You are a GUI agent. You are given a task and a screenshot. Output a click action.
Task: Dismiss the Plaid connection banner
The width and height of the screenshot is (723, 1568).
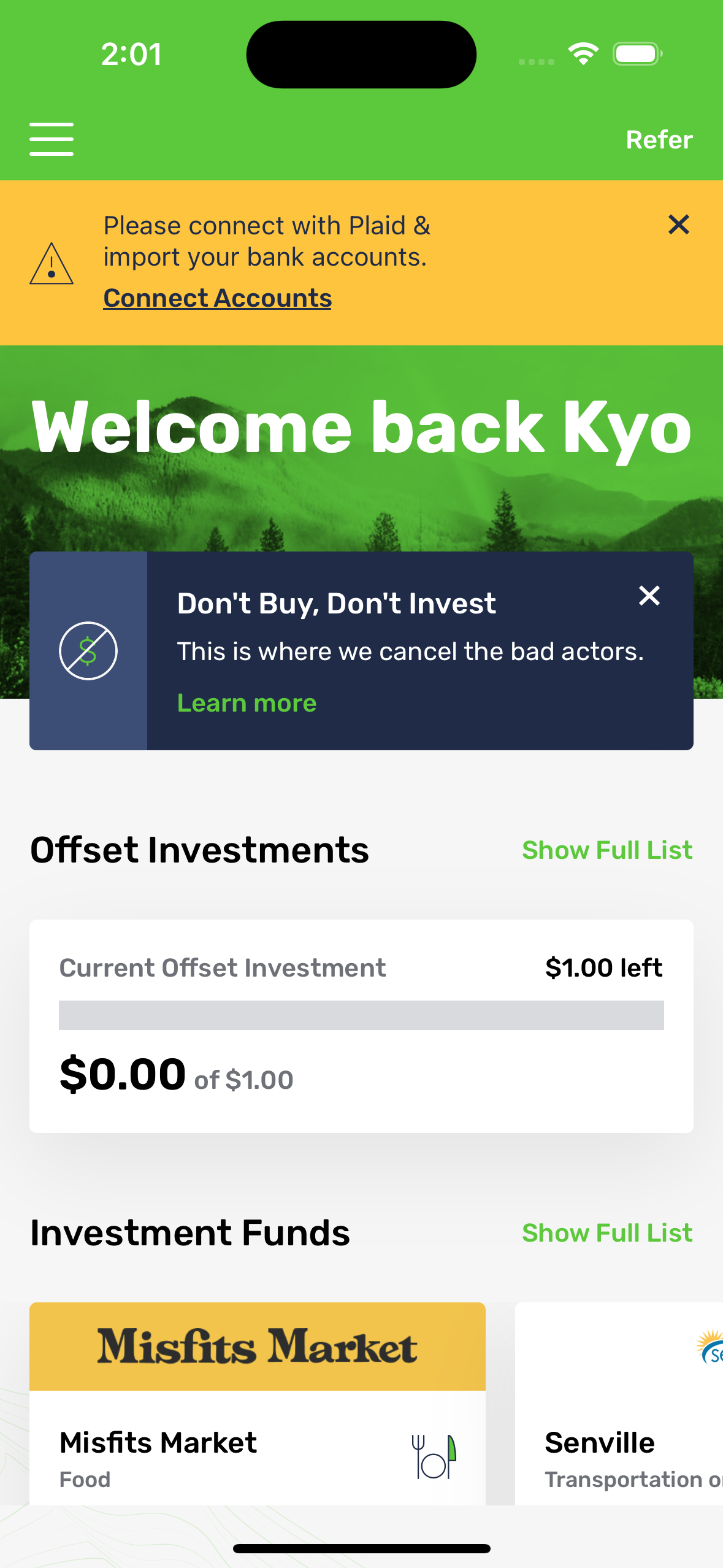(678, 225)
